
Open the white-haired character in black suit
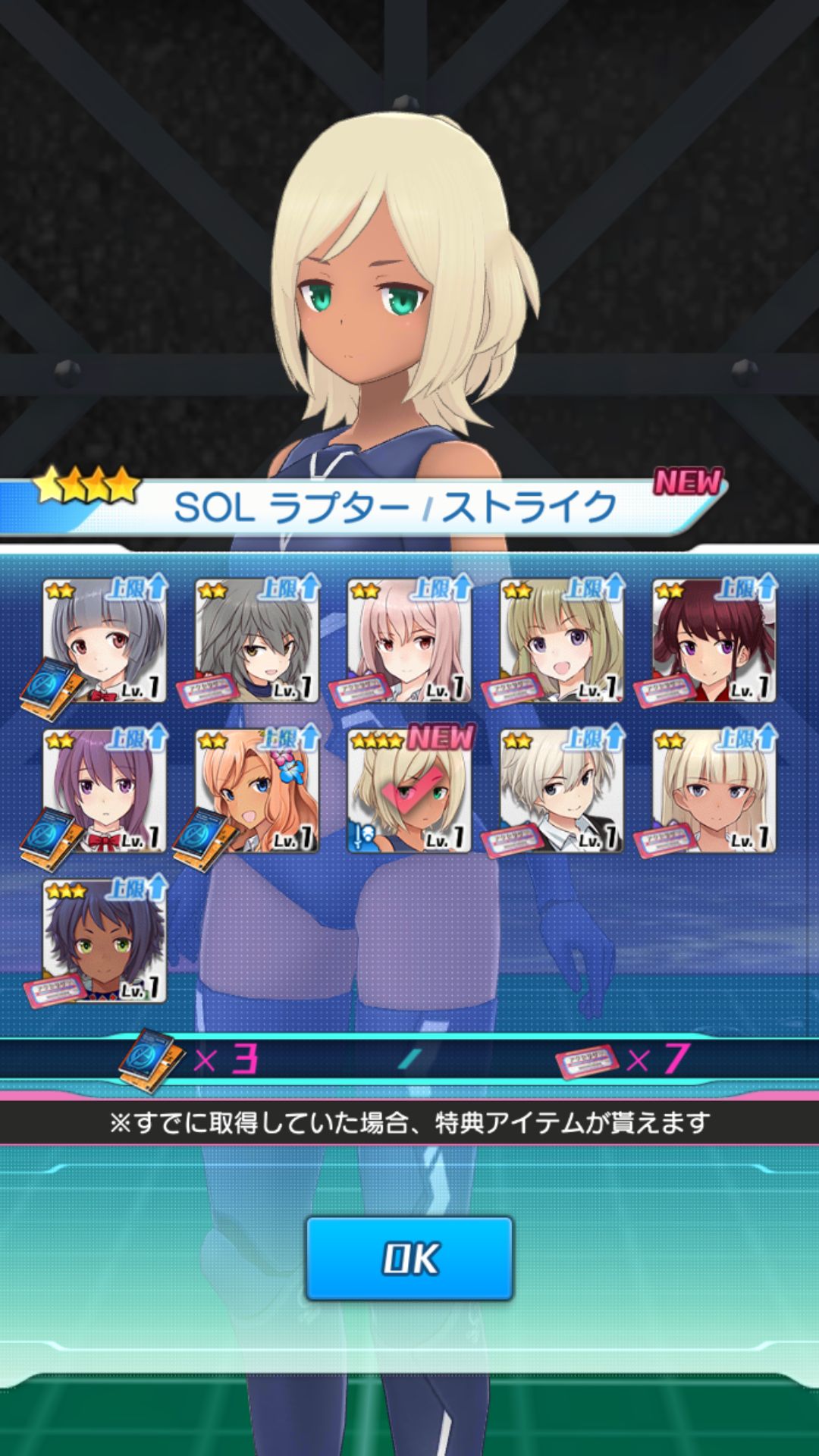pos(562,792)
